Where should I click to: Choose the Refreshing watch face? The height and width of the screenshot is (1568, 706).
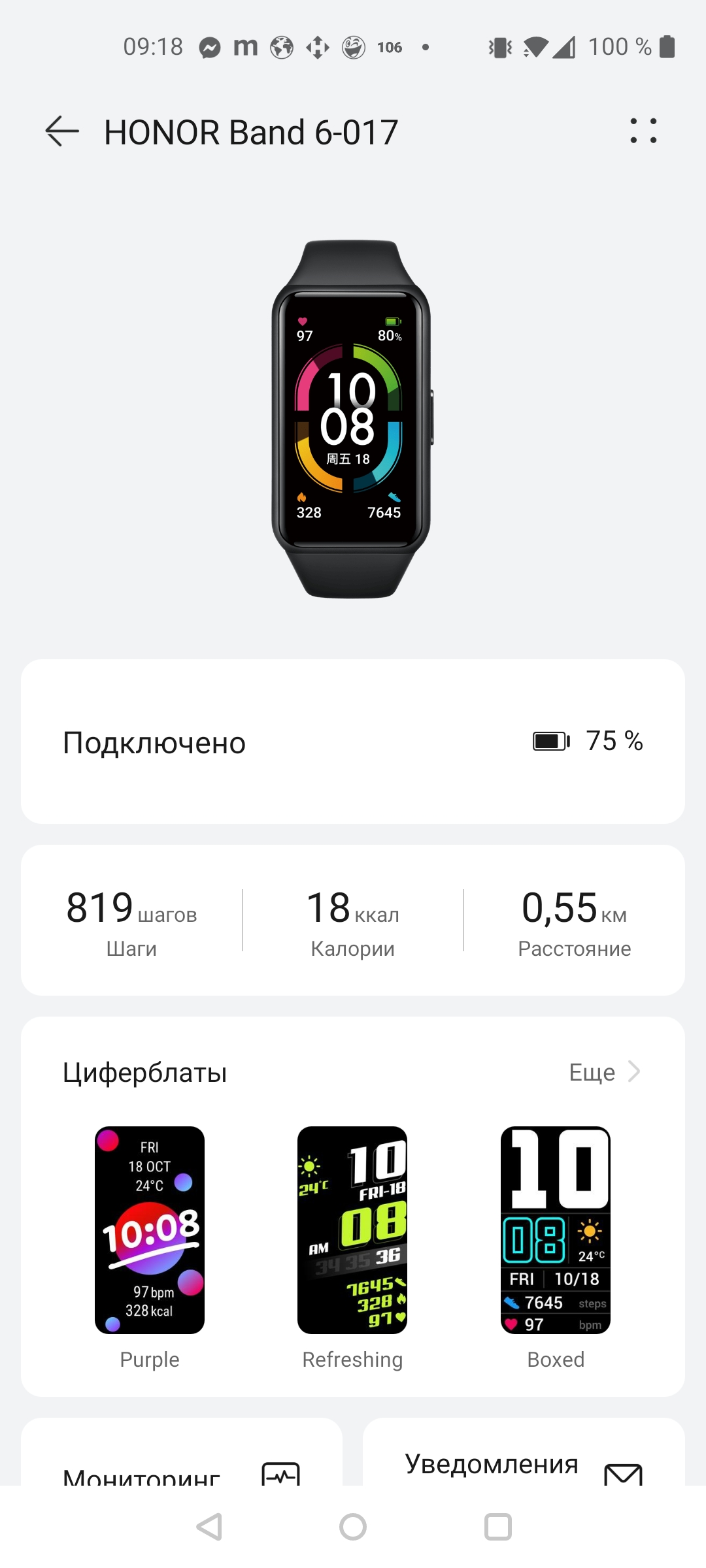(x=352, y=1230)
